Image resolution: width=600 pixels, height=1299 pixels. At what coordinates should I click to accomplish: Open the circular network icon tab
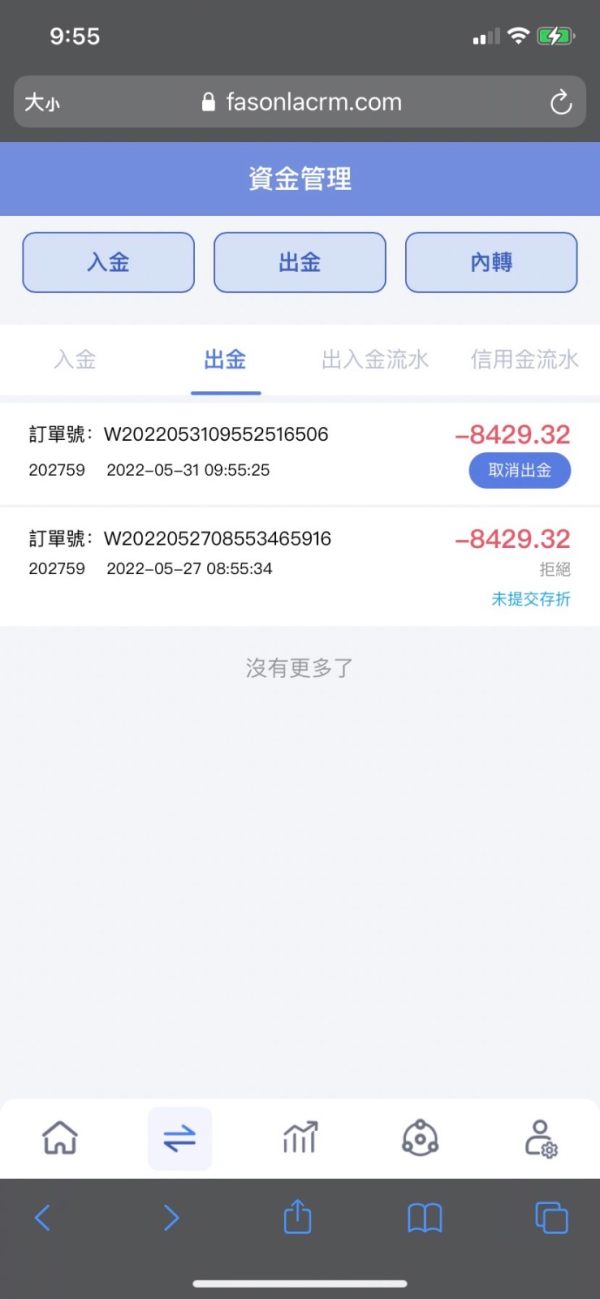(x=420, y=1138)
